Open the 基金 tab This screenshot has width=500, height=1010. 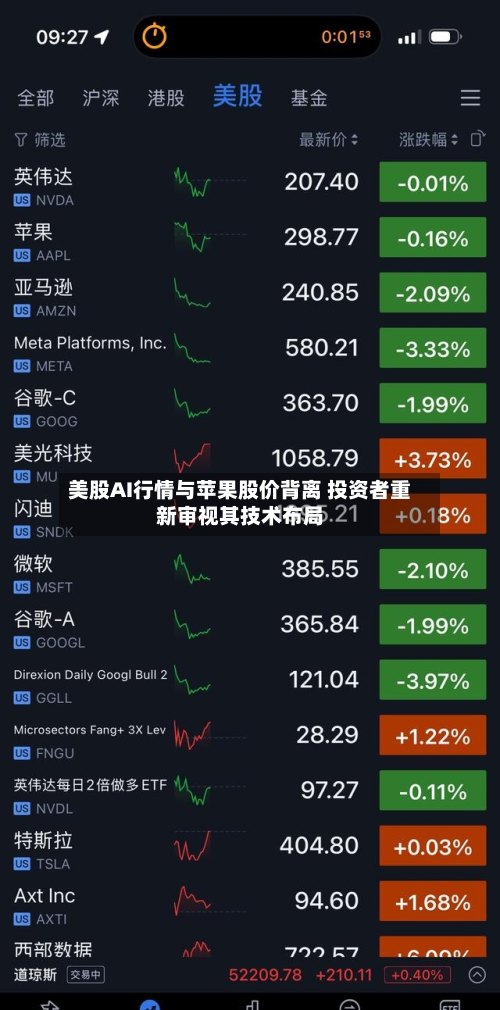pos(309,98)
